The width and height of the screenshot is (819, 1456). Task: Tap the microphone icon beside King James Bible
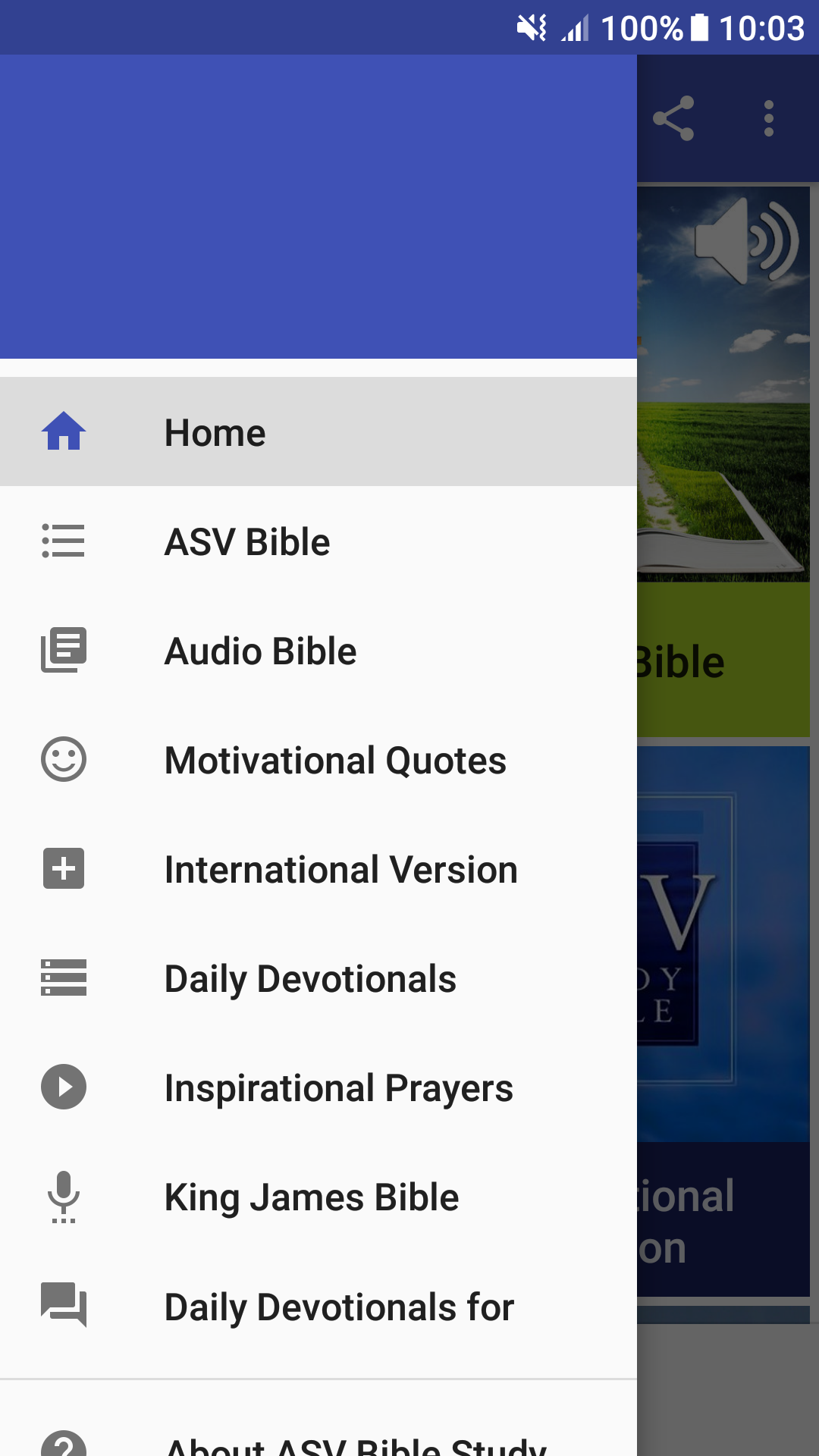pos(64,1197)
